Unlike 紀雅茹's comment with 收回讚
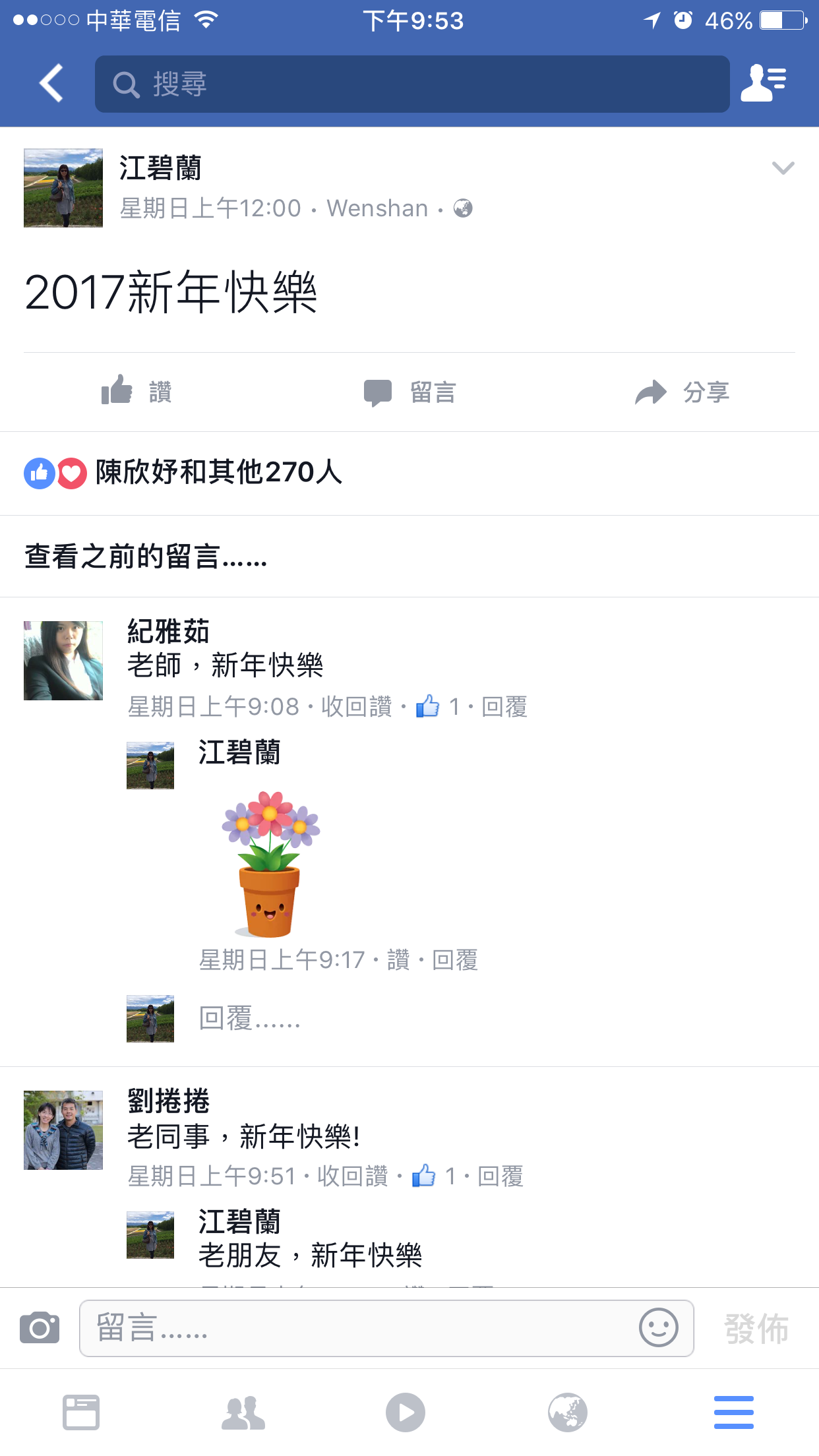The width and height of the screenshot is (819, 1456). 356,707
